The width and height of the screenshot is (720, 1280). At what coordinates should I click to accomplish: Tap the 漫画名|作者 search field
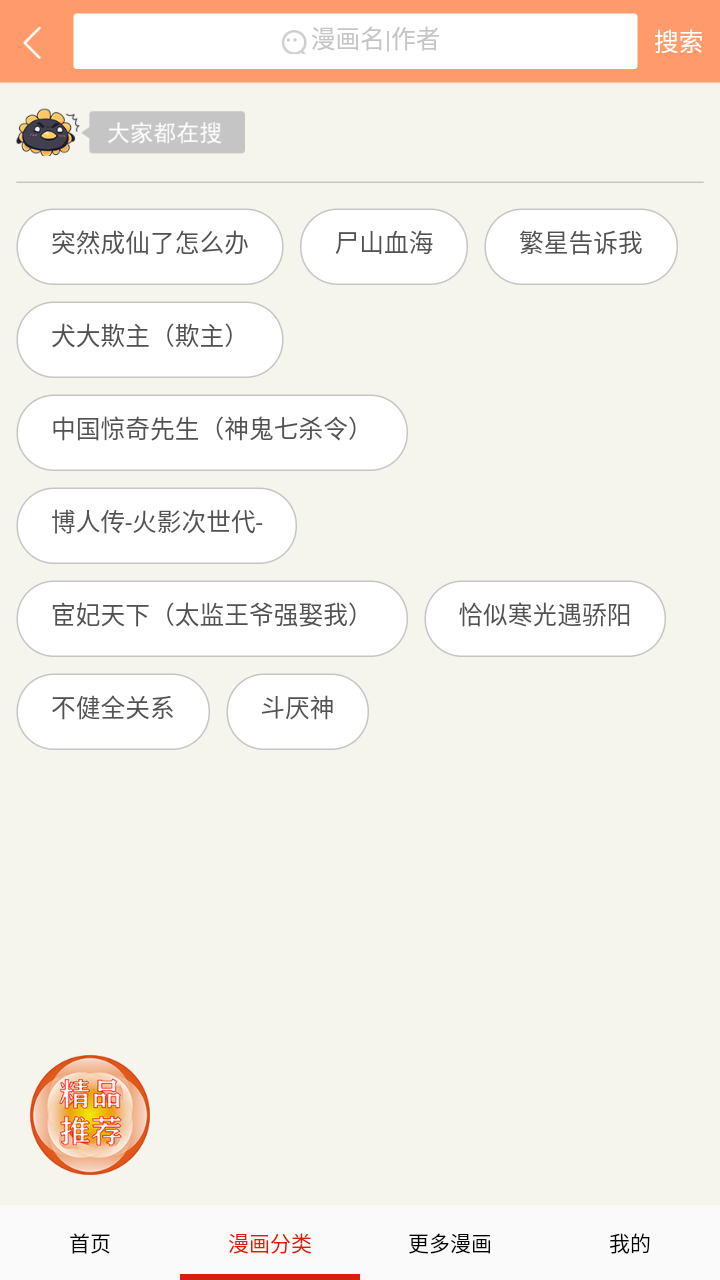coord(355,41)
